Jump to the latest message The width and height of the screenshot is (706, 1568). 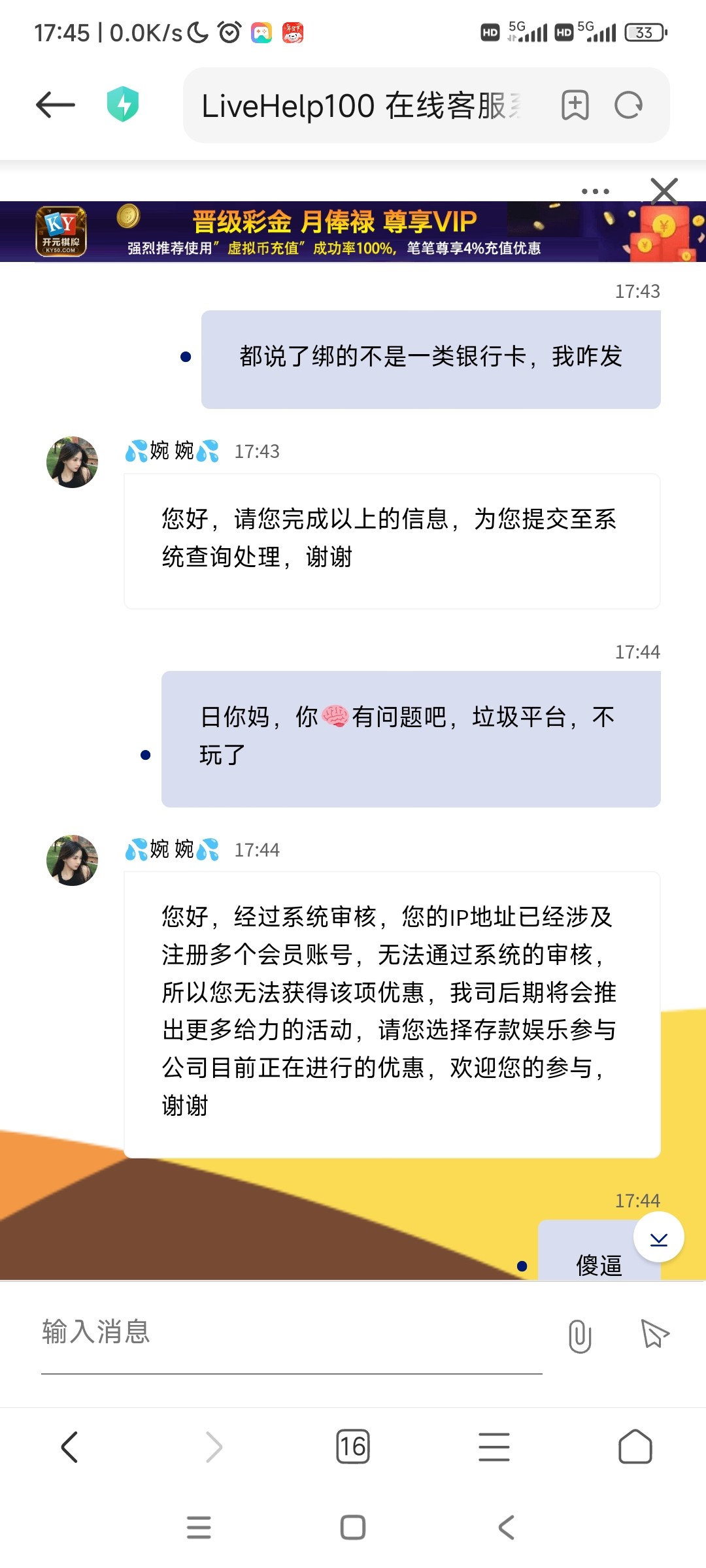click(658, 1237)
